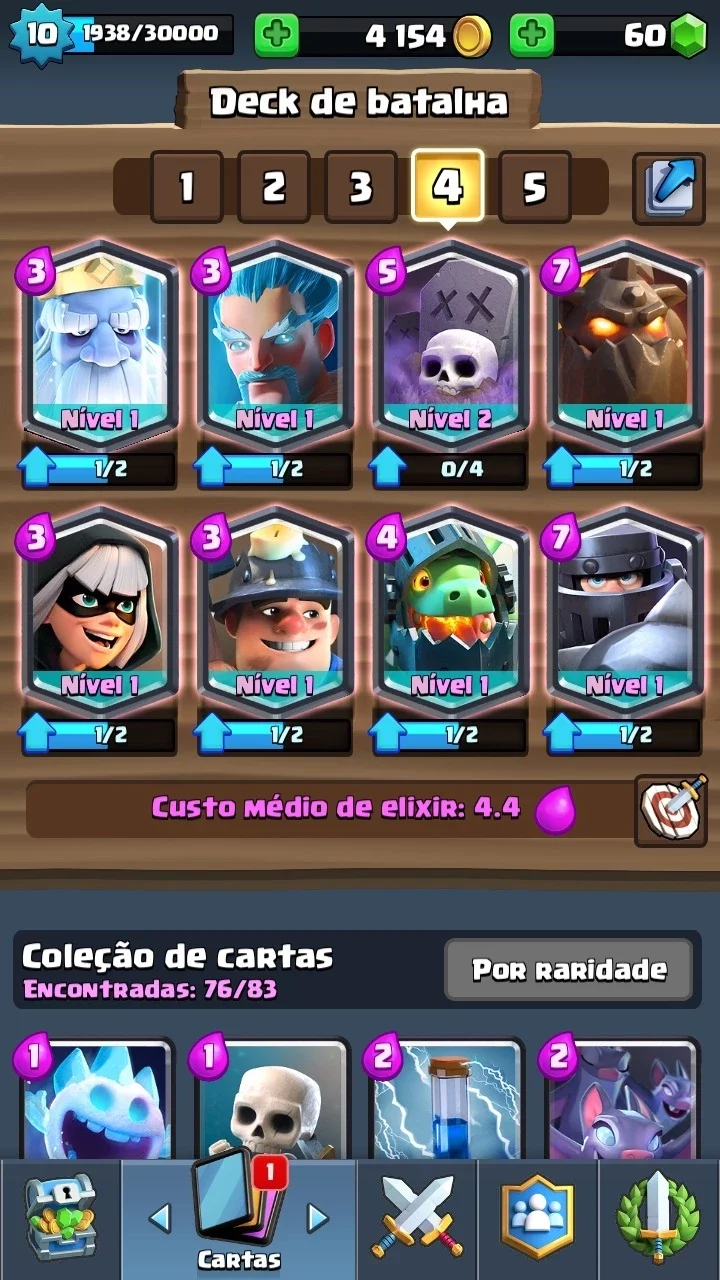Switch to deck slot 1
Screen dimensions: 720x1280
[x=186, y=186]
